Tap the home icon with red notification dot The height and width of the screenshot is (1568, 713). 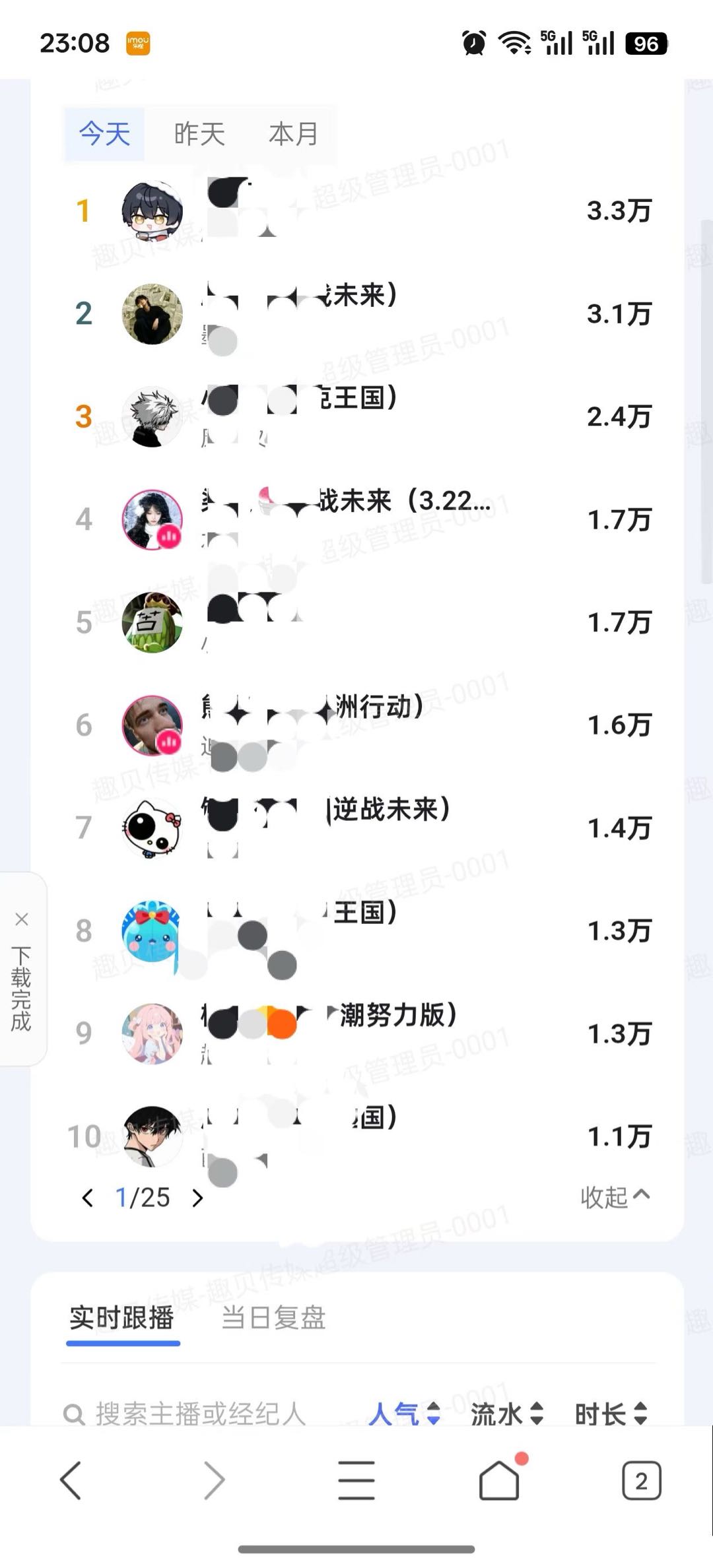pos(499,1480)
